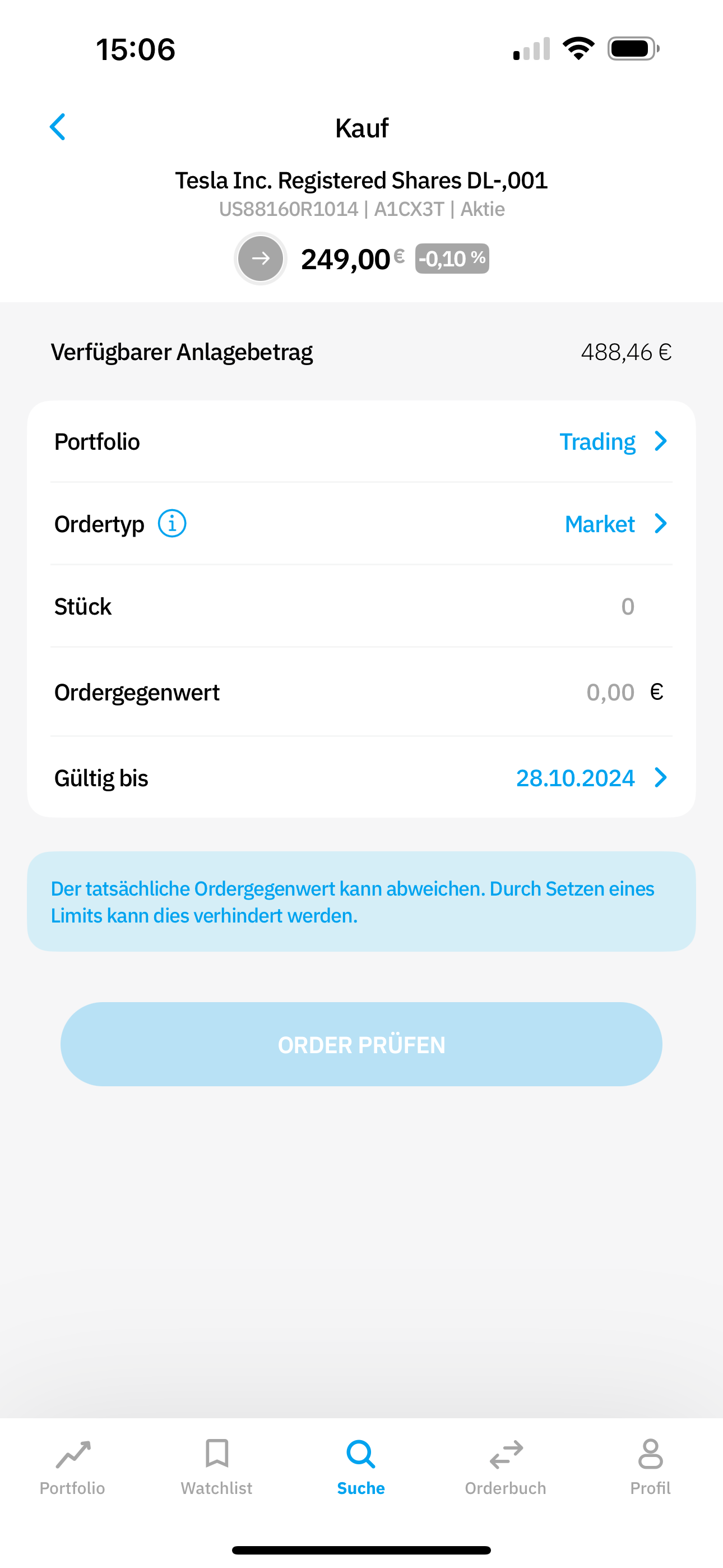Tap the Ordergegenwert amount field
Screen dimensions: 723x1568
[361, 692]
